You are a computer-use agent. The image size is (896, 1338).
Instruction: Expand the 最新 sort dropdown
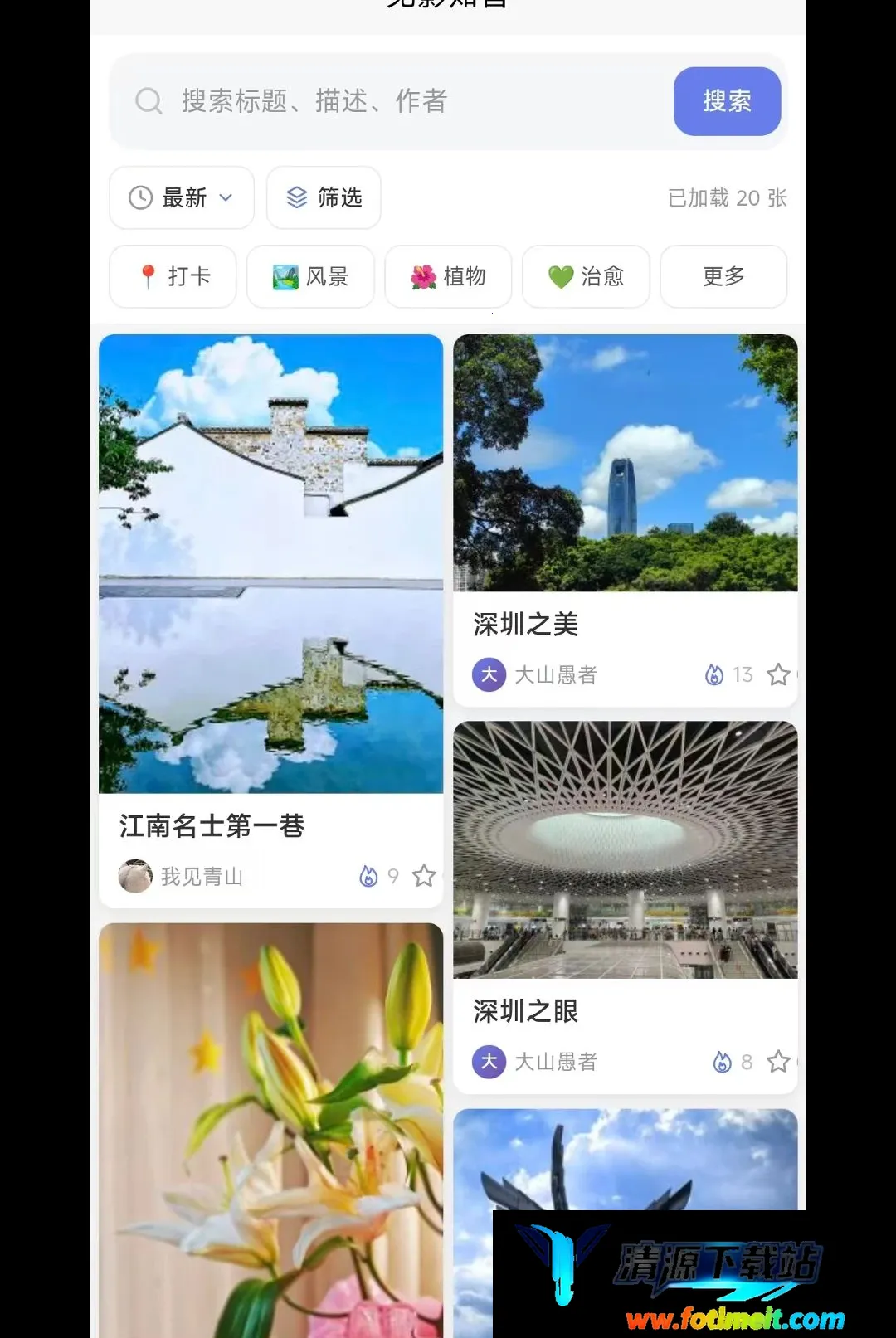[x=182, y=197]
